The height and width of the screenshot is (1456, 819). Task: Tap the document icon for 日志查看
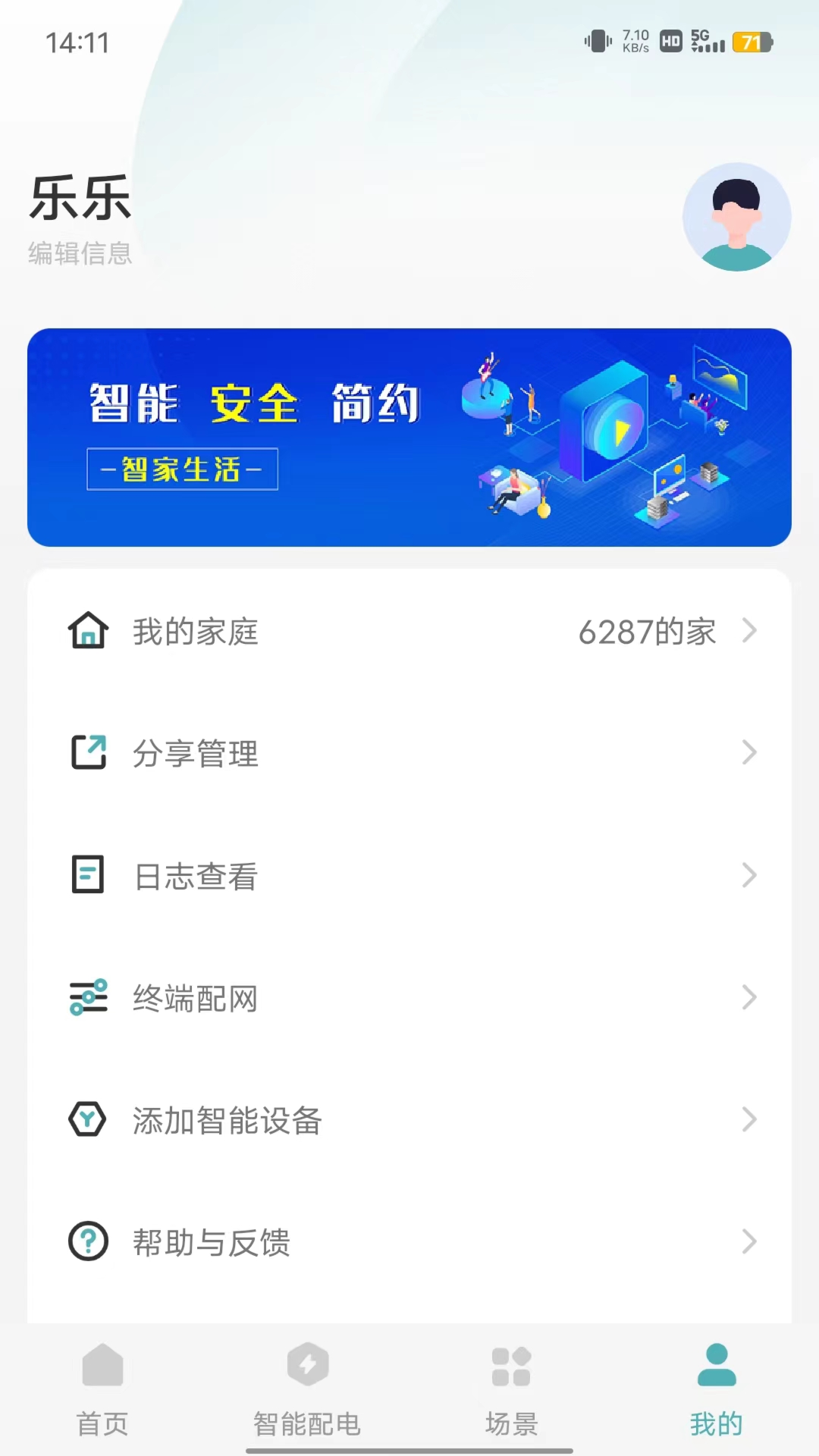tap(88, 876)
